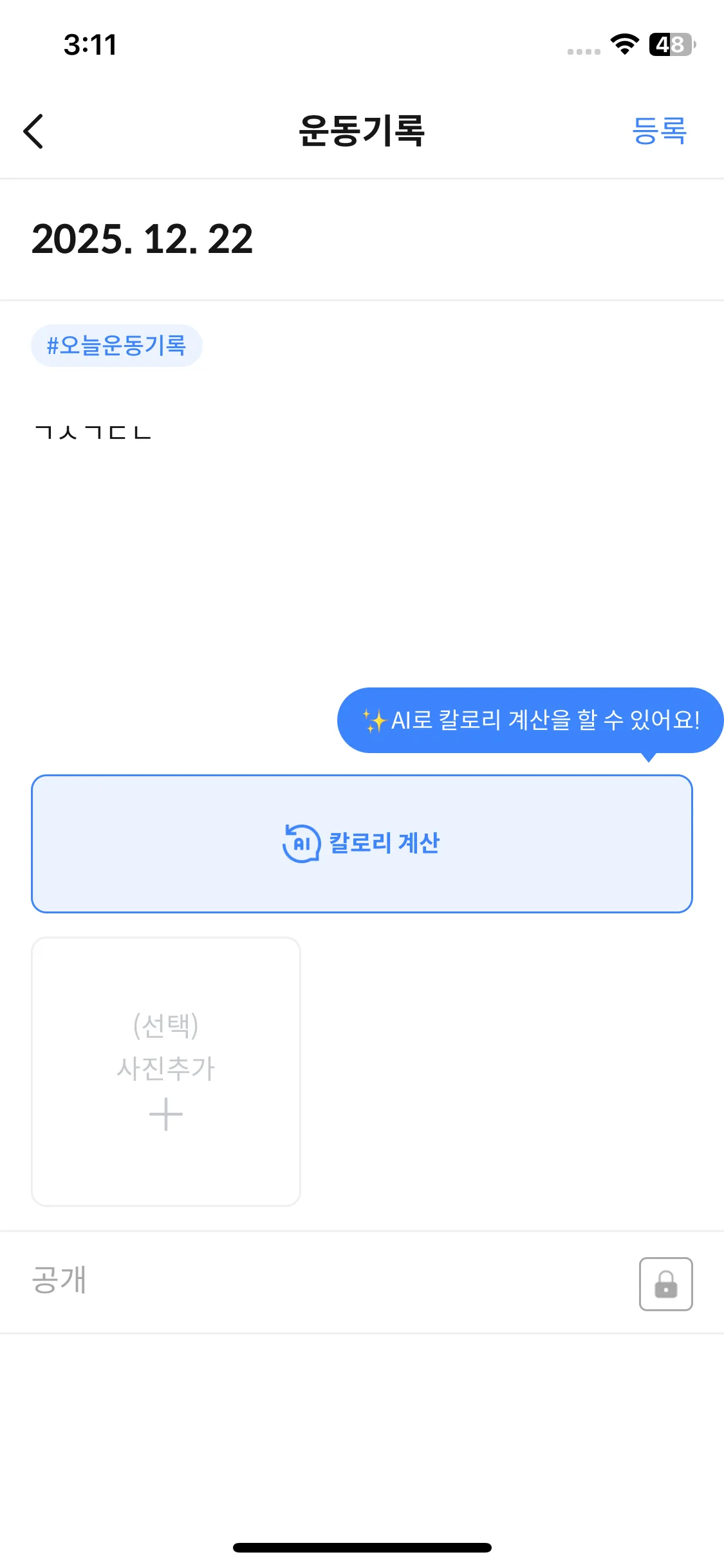This screenshot has height=1568, width=724.
Task: Tap 등록 to submit the record
Action: click(659, 131)
